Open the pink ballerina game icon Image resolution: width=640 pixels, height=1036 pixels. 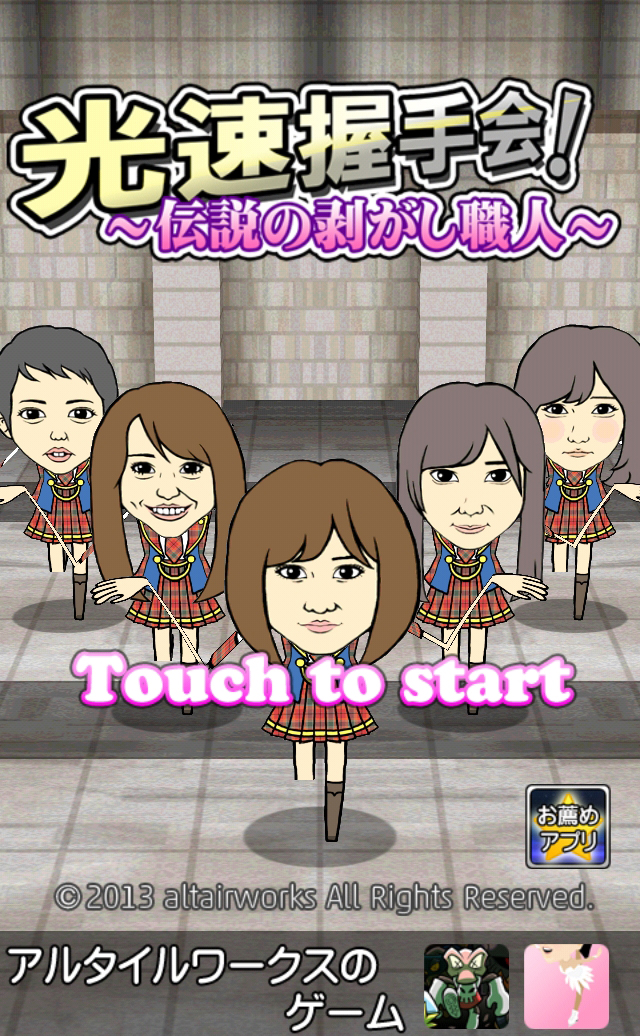[x=566, y=986]
